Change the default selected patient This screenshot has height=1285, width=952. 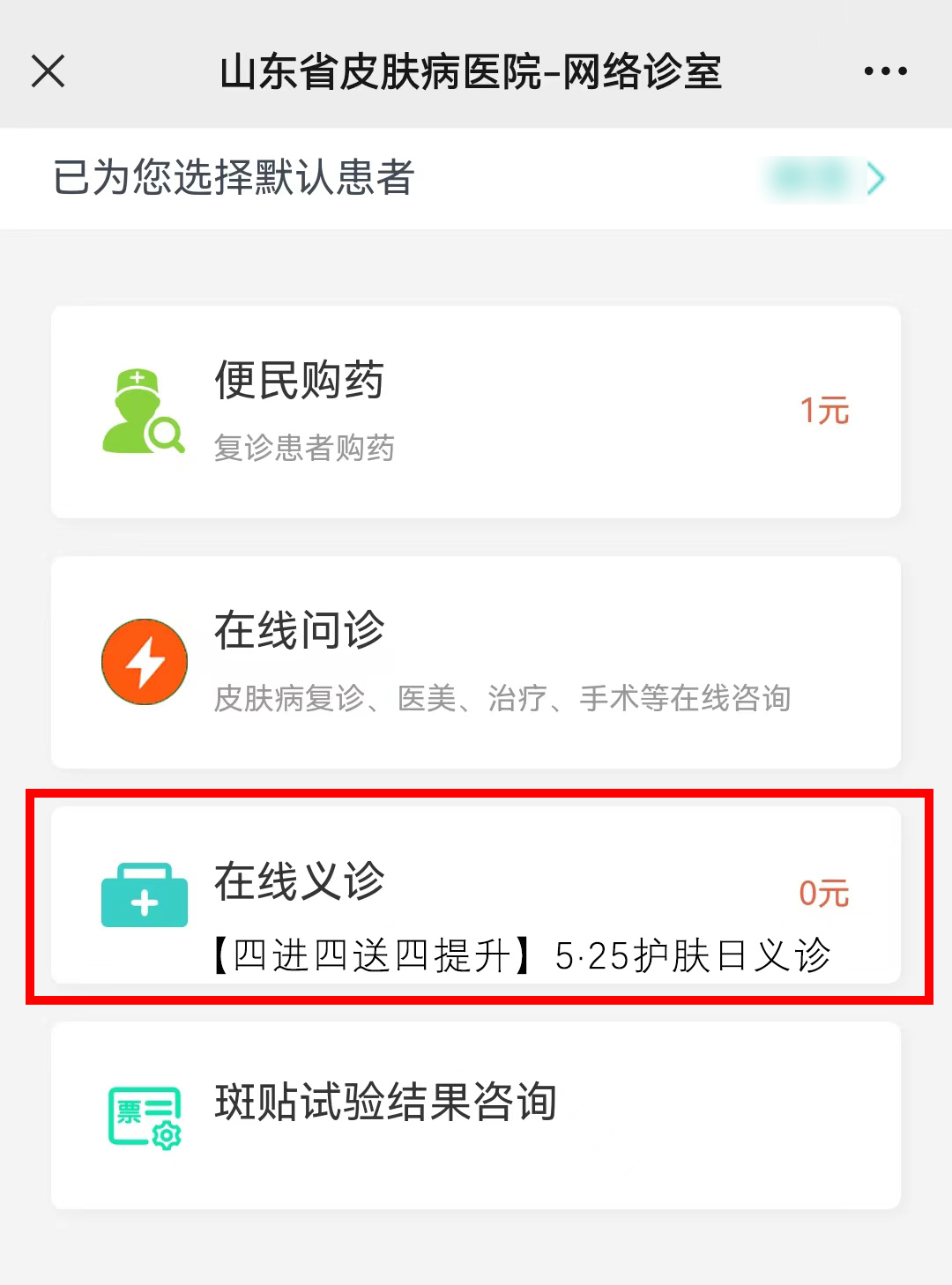824,179
